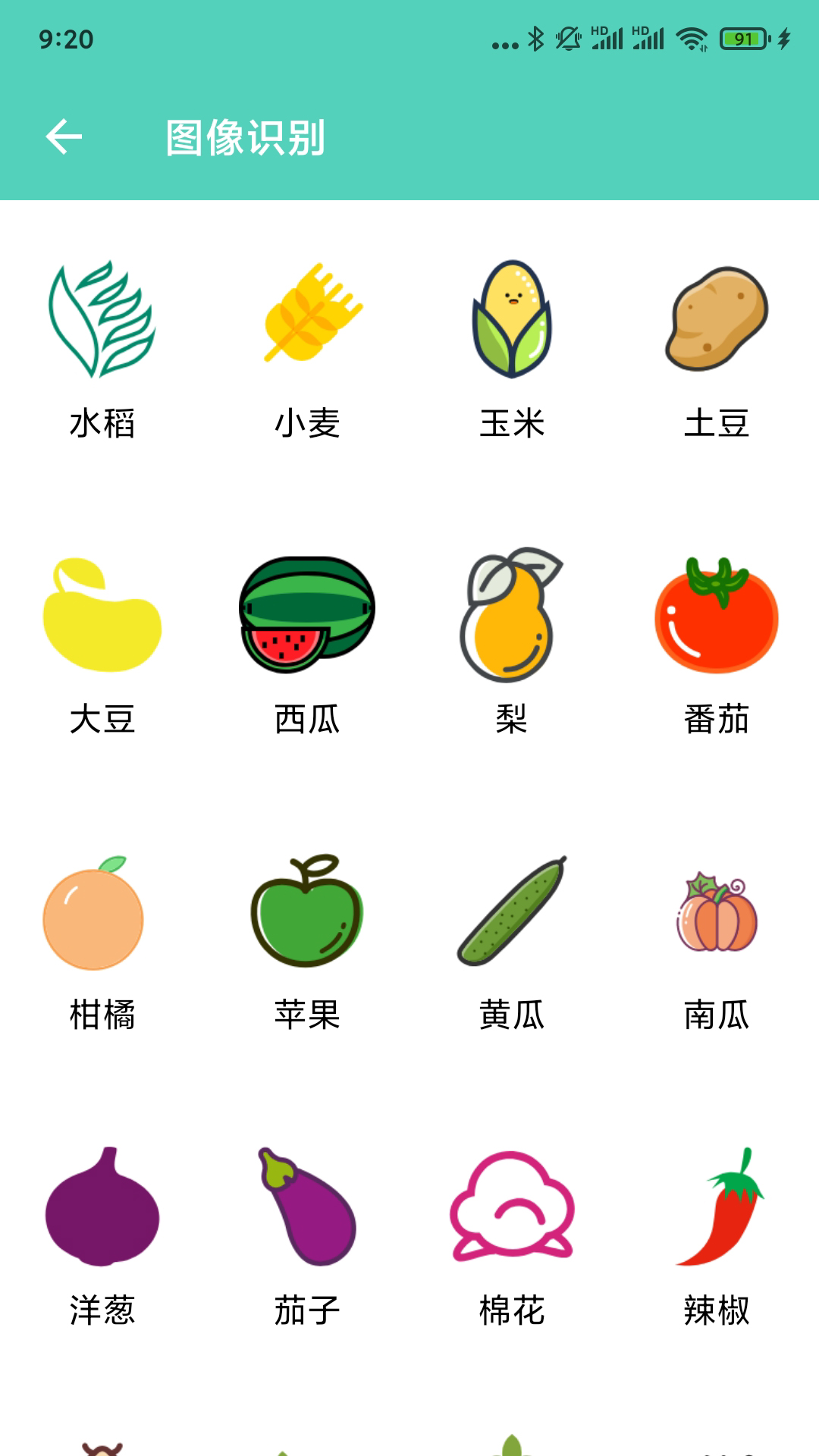Go back from 图像识别 screen
The image size is (819, 1456).
point(64,137)
